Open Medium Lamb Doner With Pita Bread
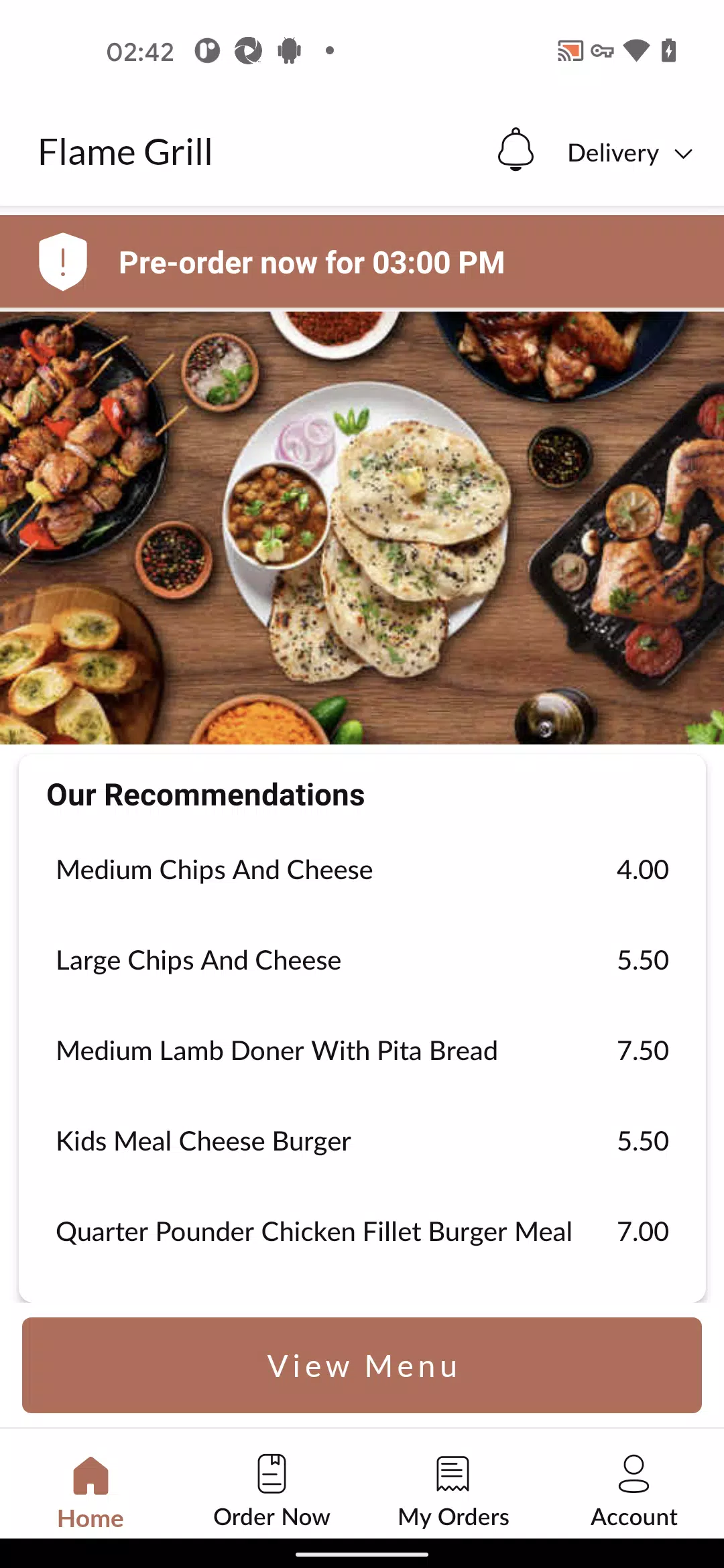Viewport: 724px width, 1568px height. pyautogui.click(x=362, y=1051)
